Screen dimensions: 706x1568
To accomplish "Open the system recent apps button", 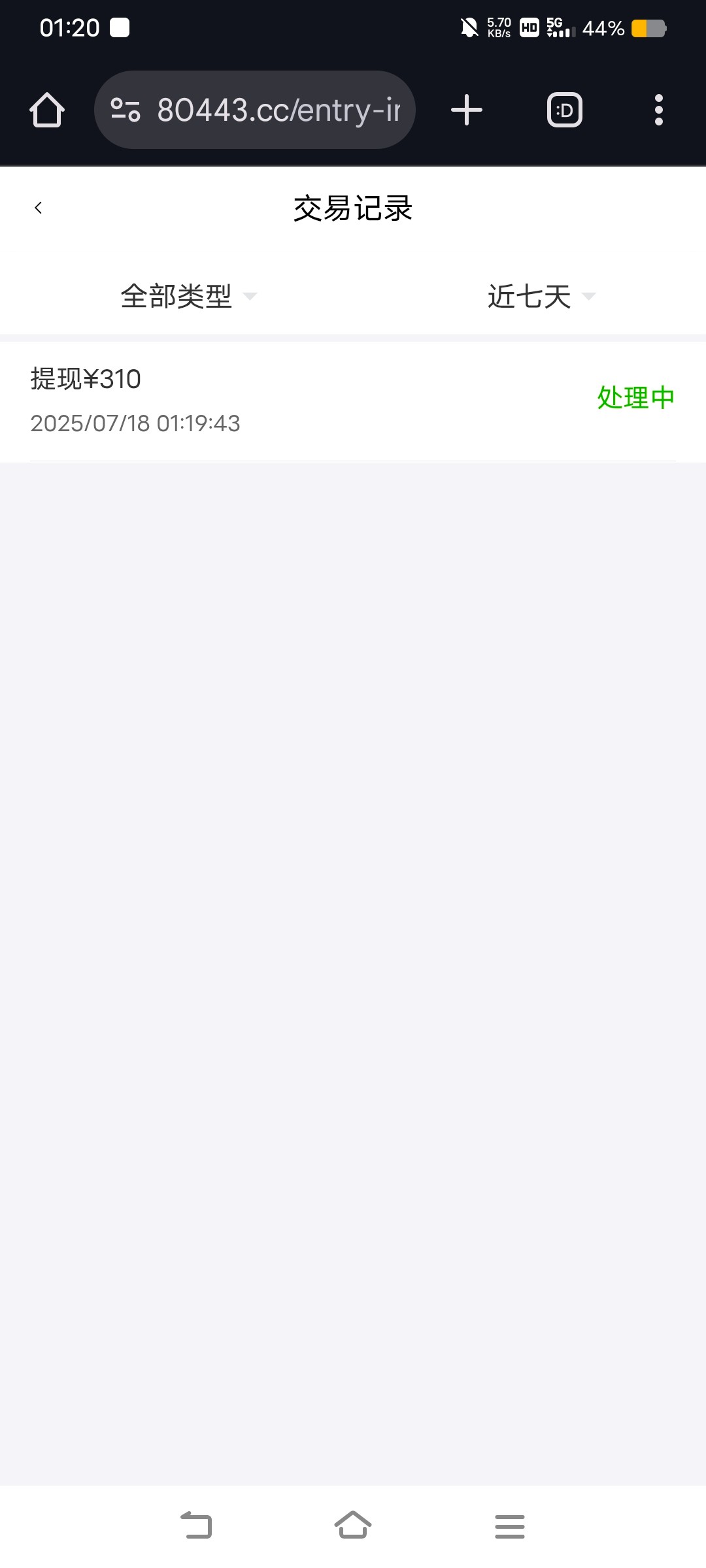I will click(x=510, y=1526).
